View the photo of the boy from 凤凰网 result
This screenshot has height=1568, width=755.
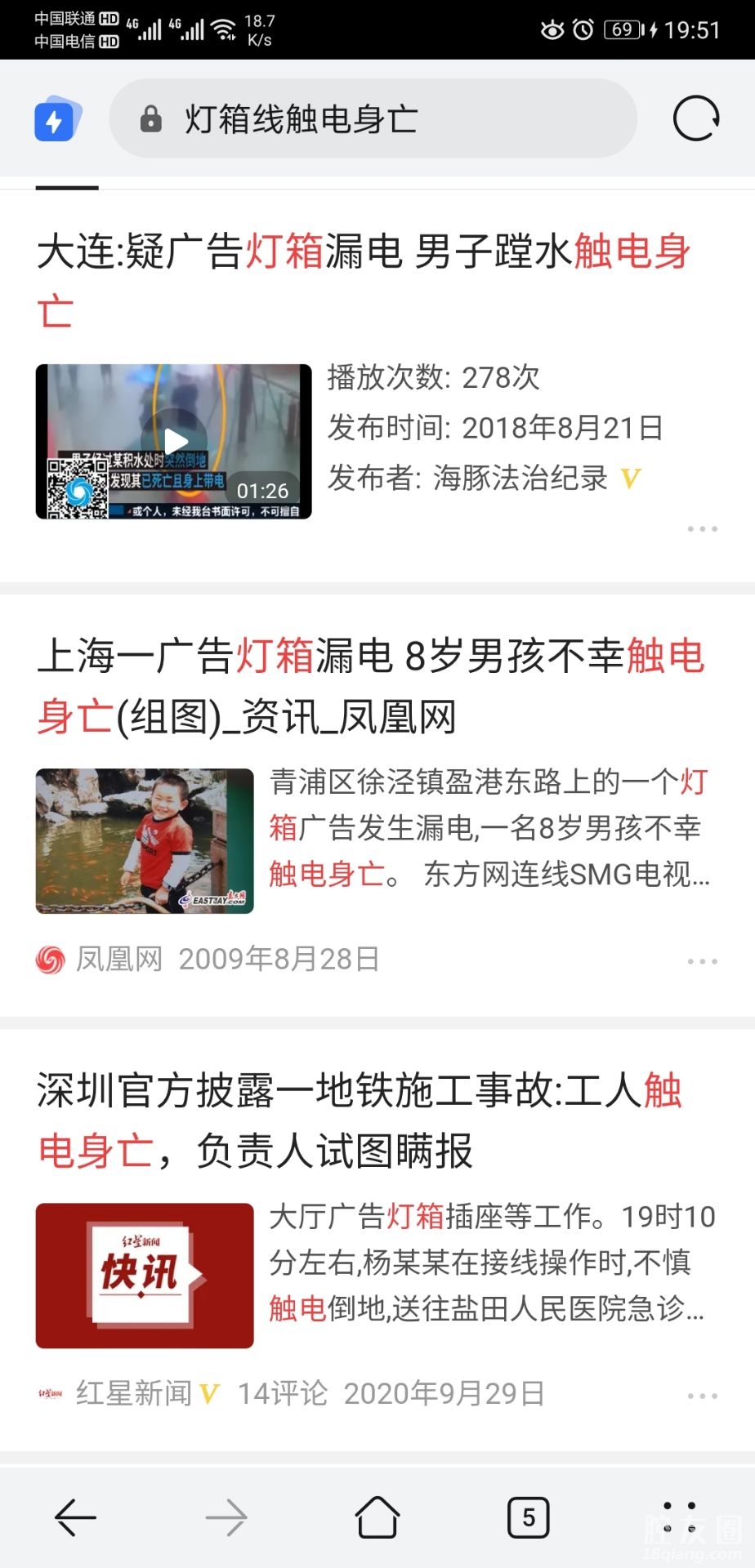(145, 840)
